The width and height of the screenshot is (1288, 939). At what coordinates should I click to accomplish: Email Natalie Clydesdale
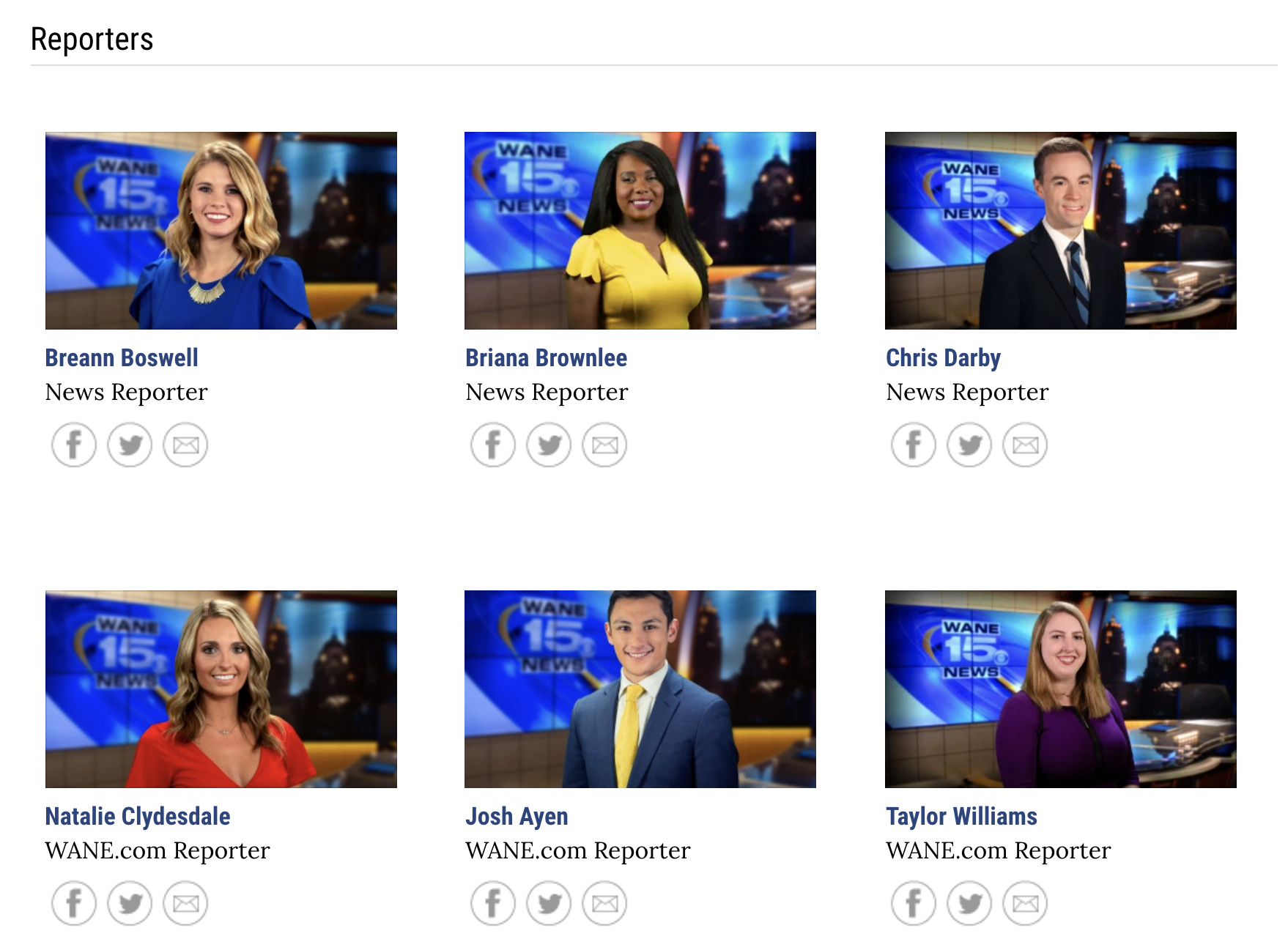(x=185, y=903)
